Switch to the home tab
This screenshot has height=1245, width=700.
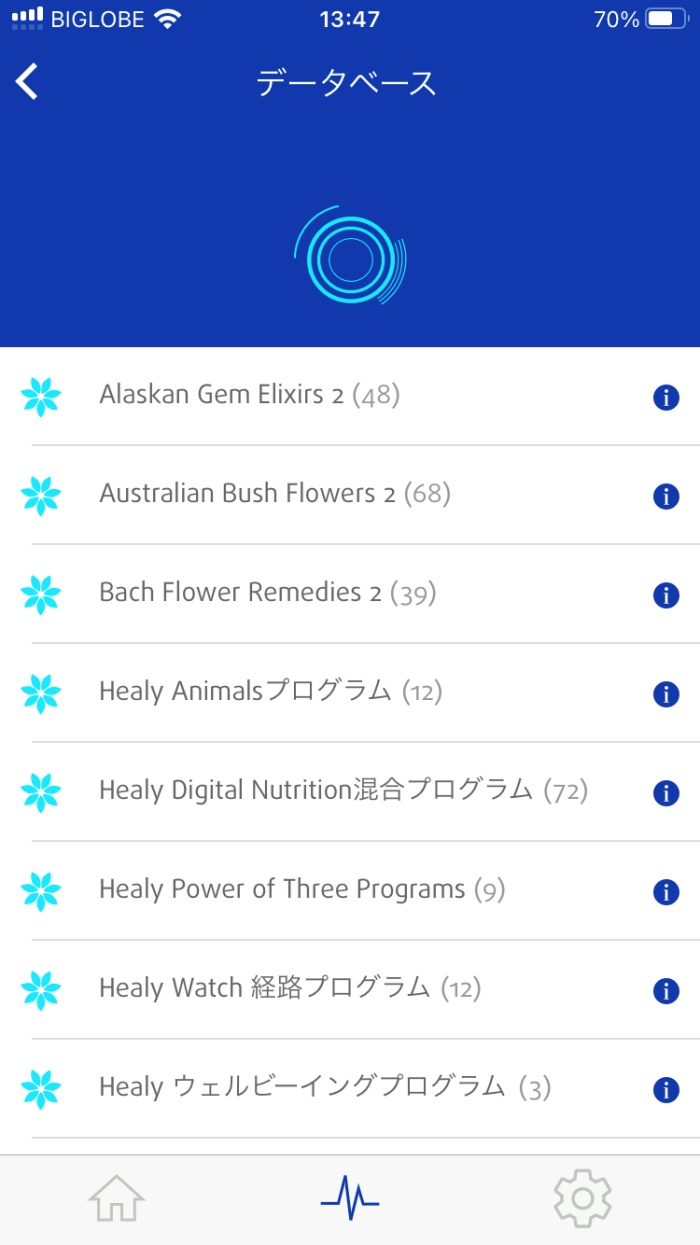point(117,1197)
